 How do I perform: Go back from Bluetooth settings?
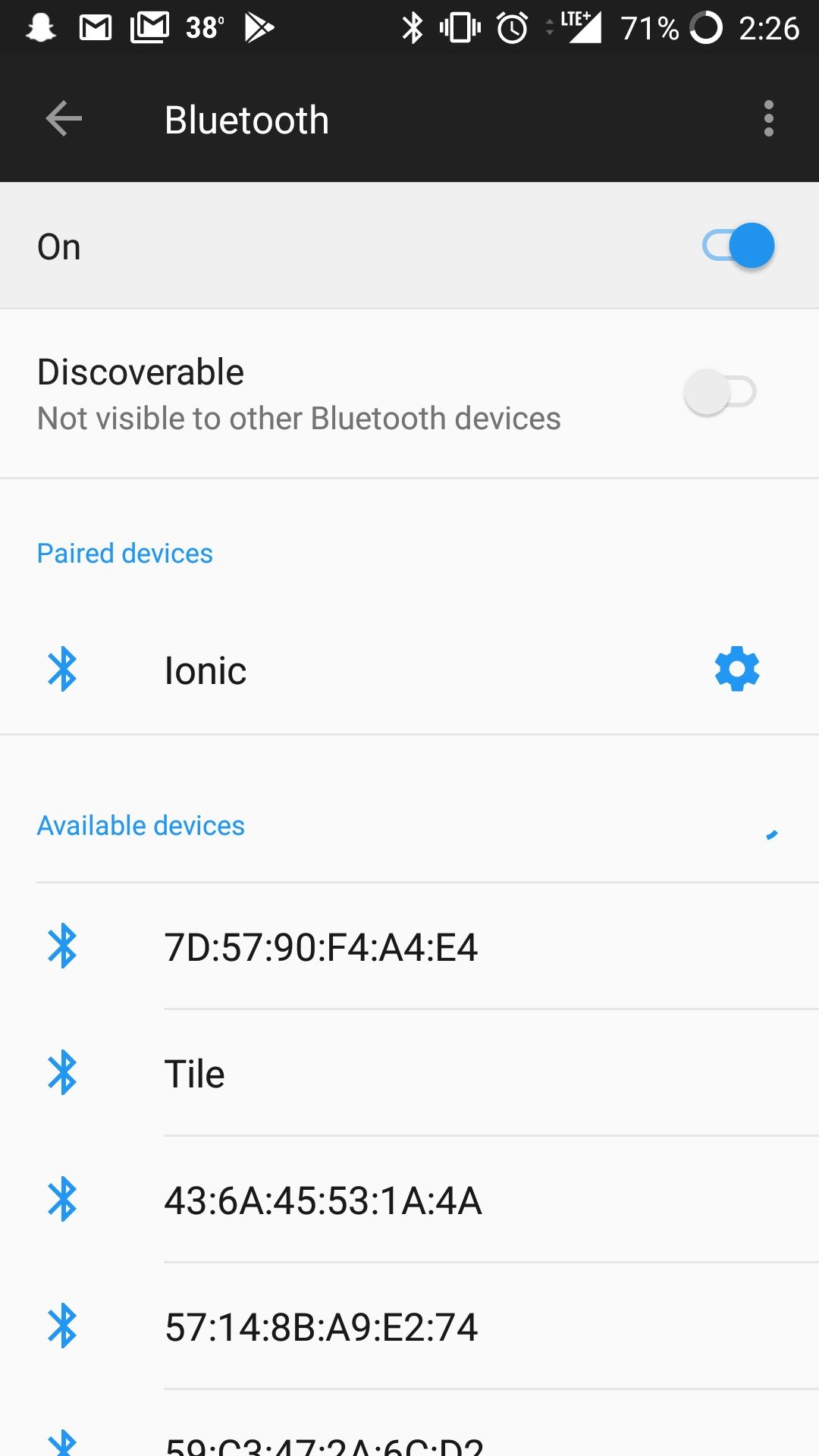64,119
